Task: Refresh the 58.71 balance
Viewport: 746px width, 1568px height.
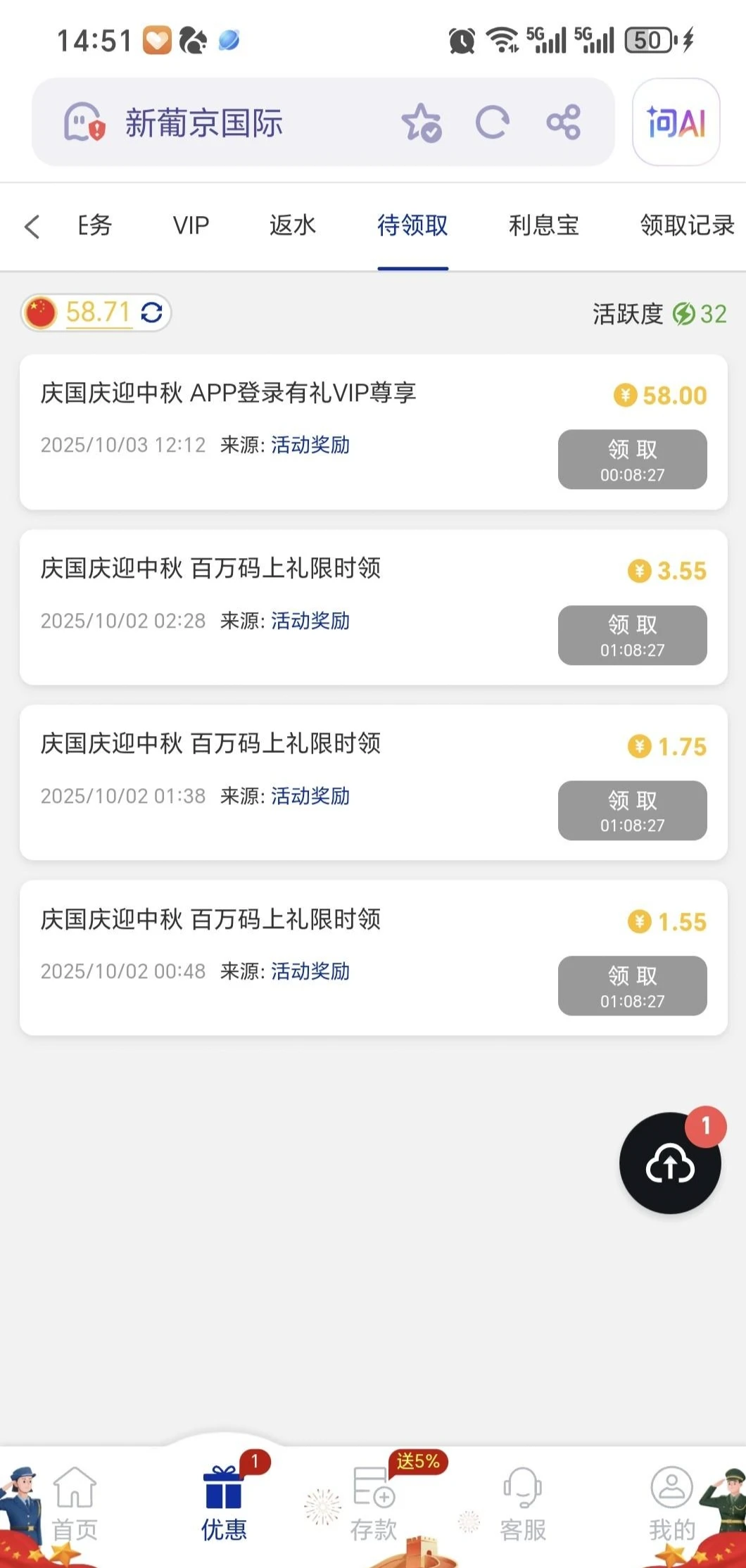Action: [x=152, y=312]
